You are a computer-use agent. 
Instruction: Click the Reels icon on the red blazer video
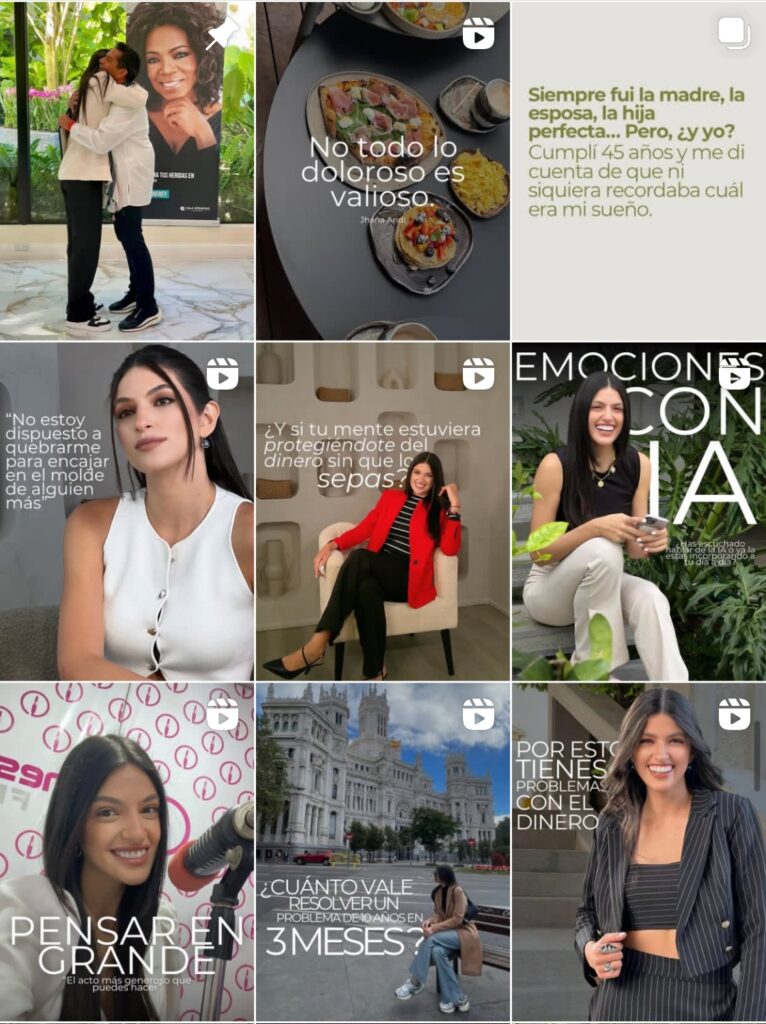[x=479, y=372]
